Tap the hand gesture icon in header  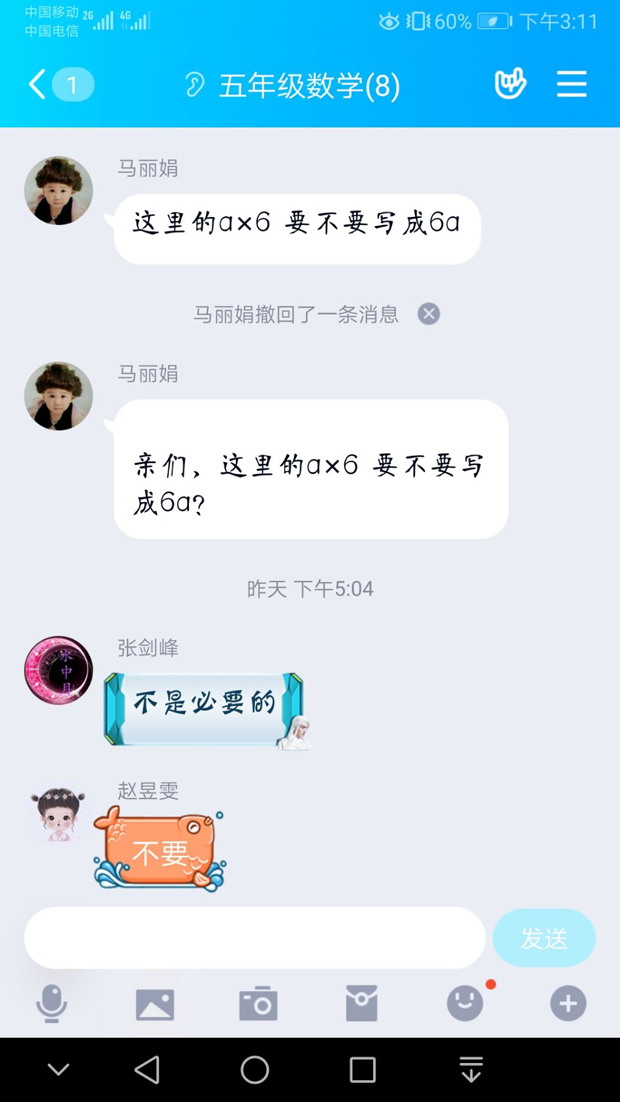point(510,85)
